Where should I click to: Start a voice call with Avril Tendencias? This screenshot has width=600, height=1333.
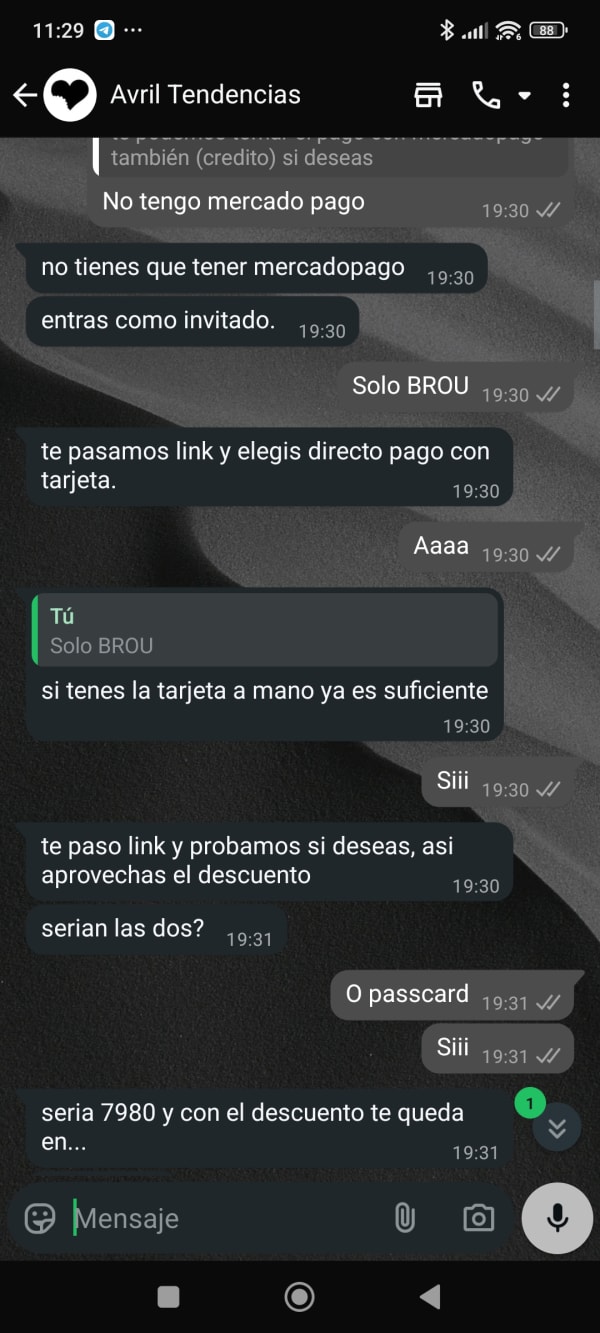pos(486,95)
